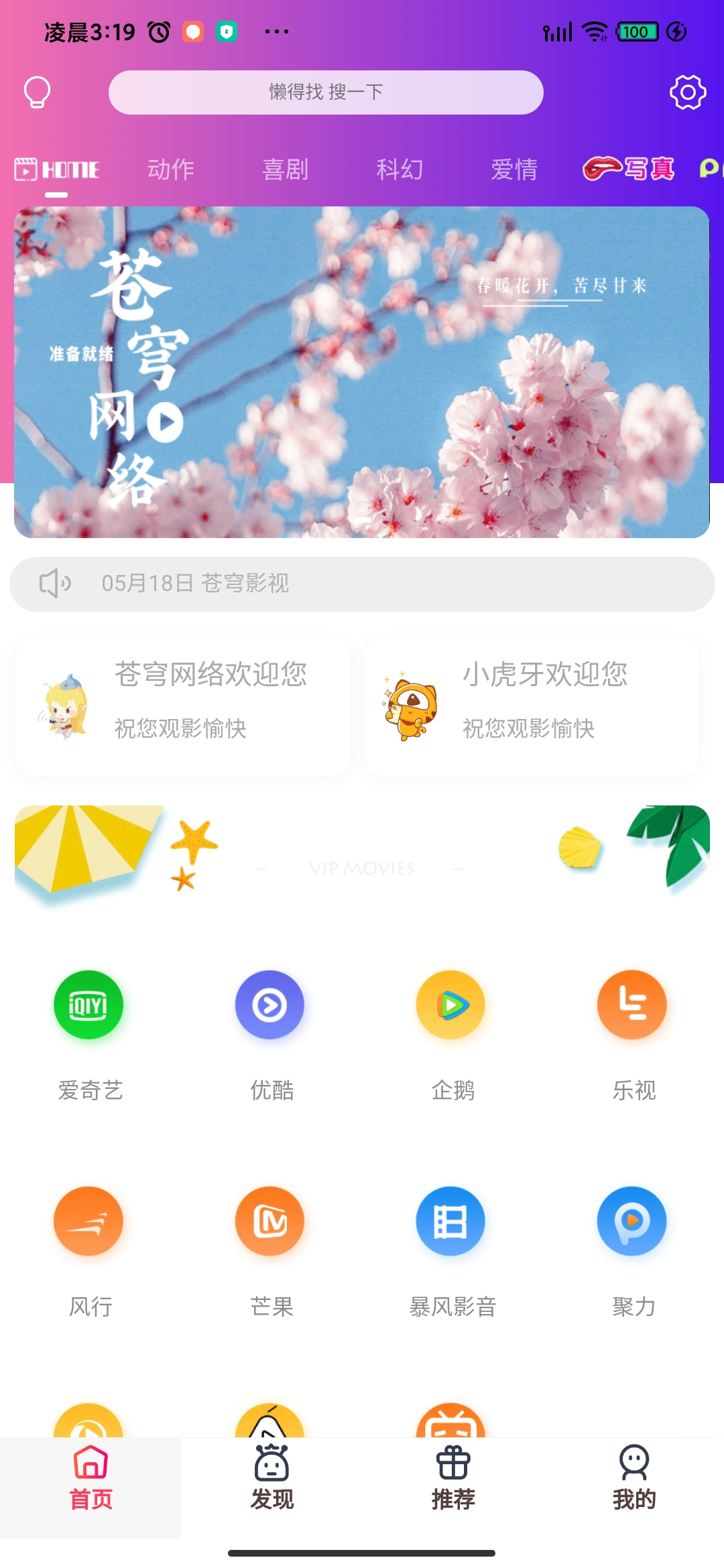Switch to the 推荐 bottom tab
This screenshot has width=724, height=1568.
453,1478
